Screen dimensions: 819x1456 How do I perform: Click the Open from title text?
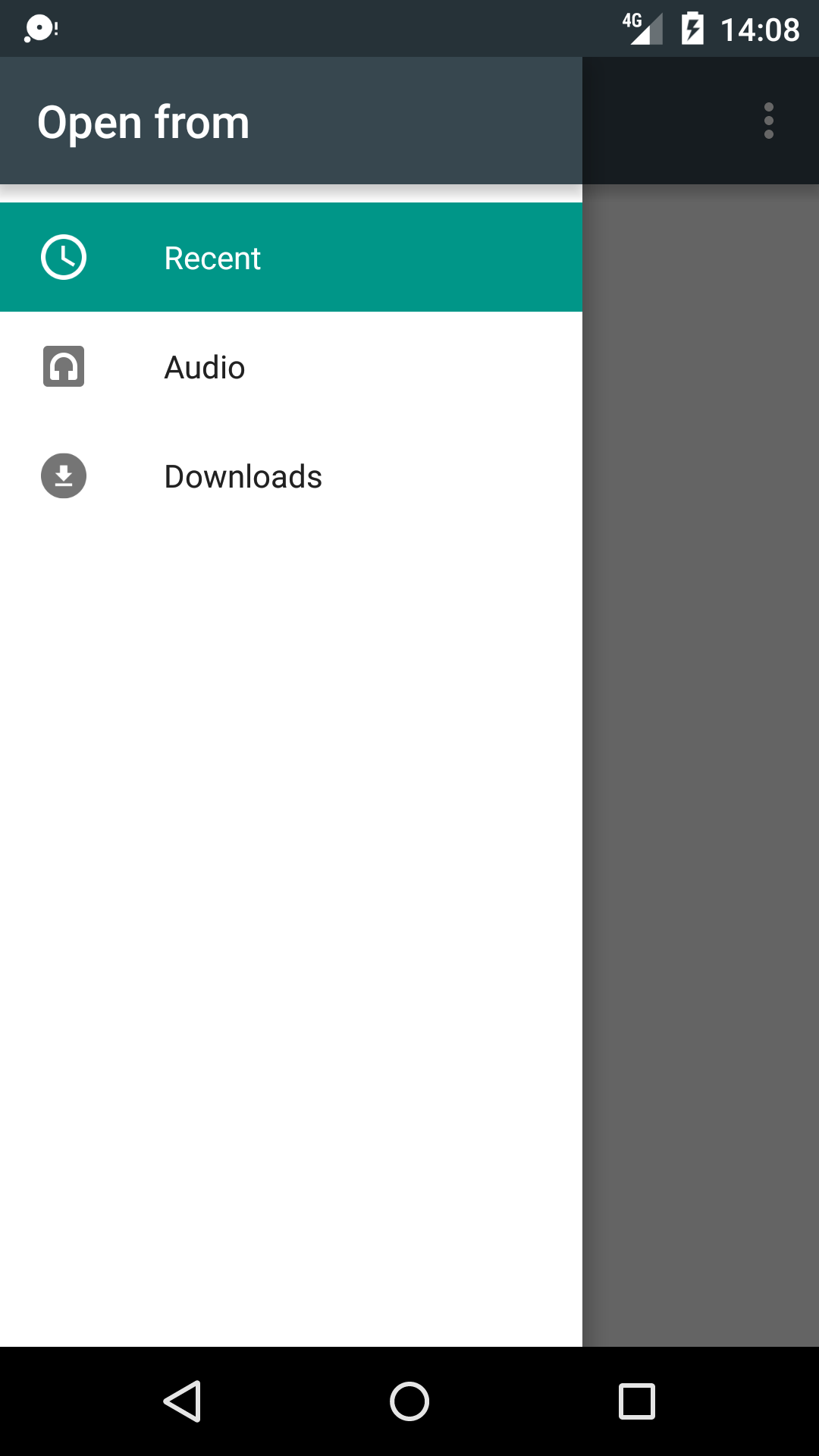pos(143,121)
